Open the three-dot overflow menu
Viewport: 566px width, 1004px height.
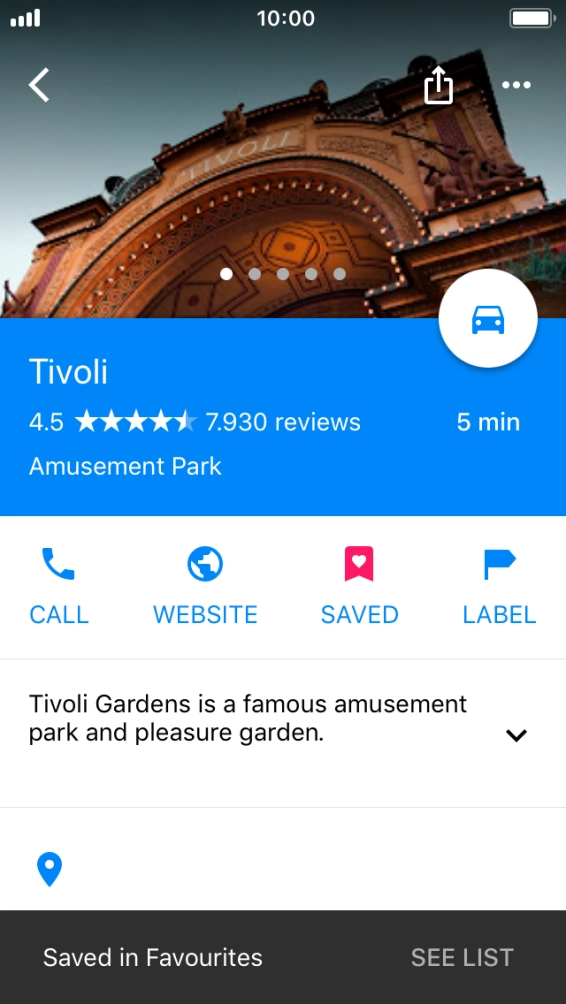516,85
